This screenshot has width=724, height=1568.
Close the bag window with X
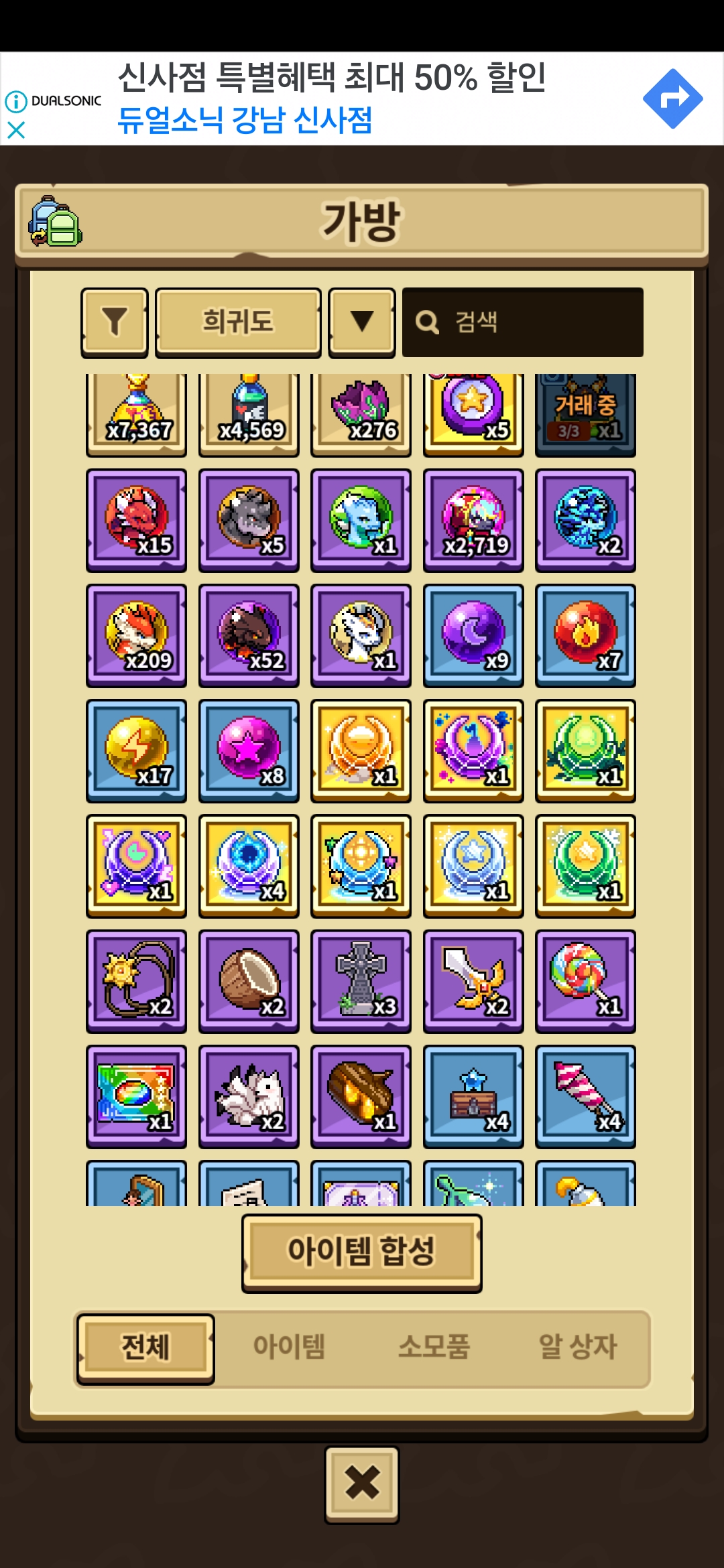coord(362,1484)
